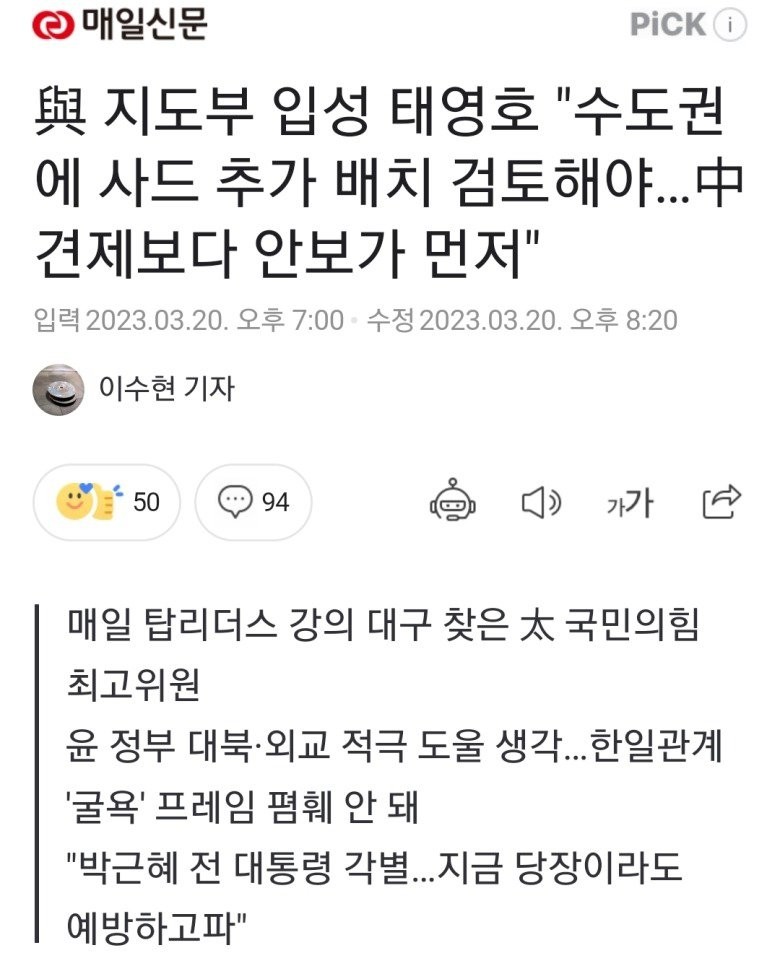Viewport: 780px width, 953px height.
Task: Open the AI summary bot icon
Action: pyautogui.click(x=452, y=503)
